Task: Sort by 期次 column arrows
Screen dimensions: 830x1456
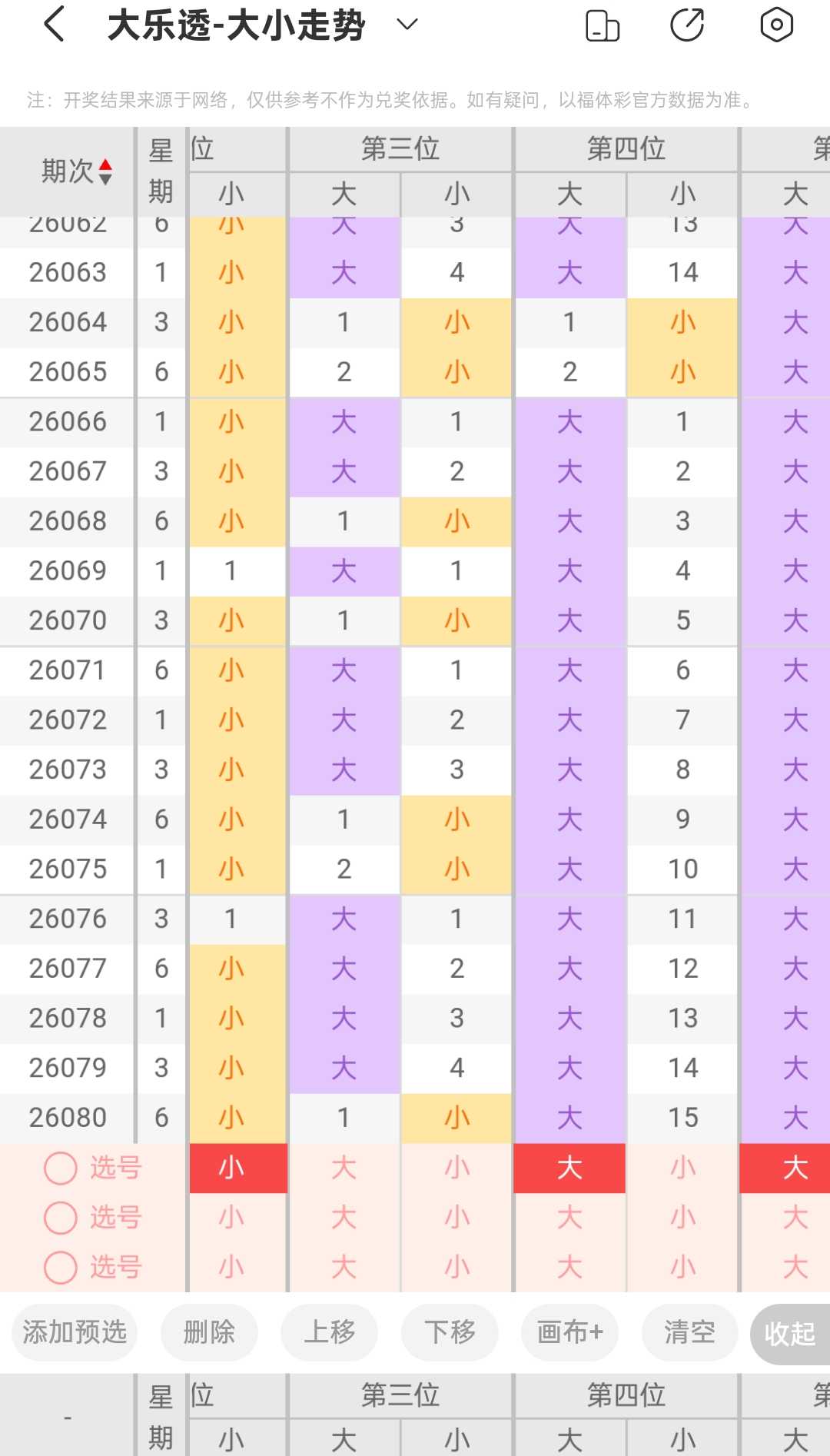Action: pos(105,171)
